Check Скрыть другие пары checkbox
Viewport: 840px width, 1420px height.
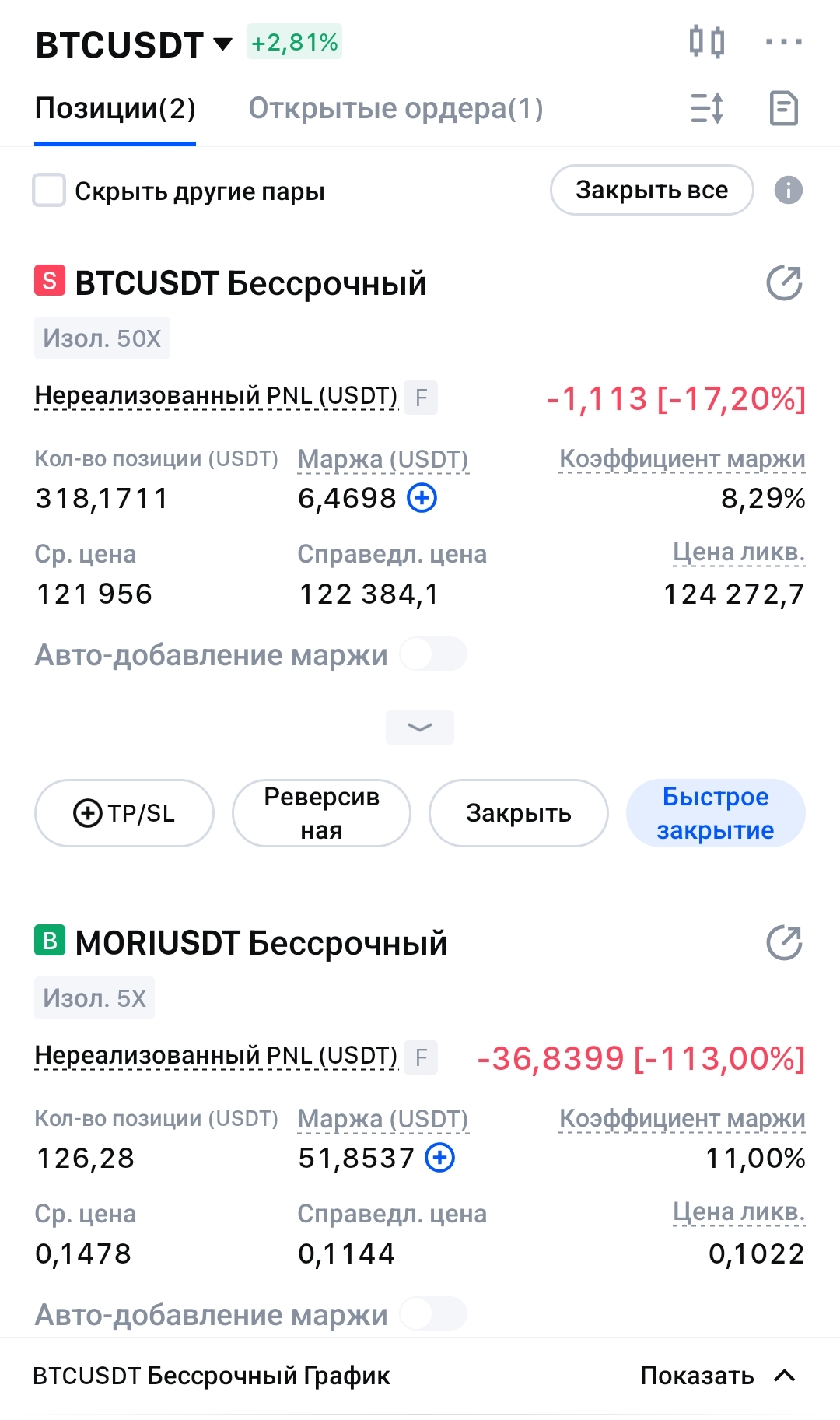(49, 190)
